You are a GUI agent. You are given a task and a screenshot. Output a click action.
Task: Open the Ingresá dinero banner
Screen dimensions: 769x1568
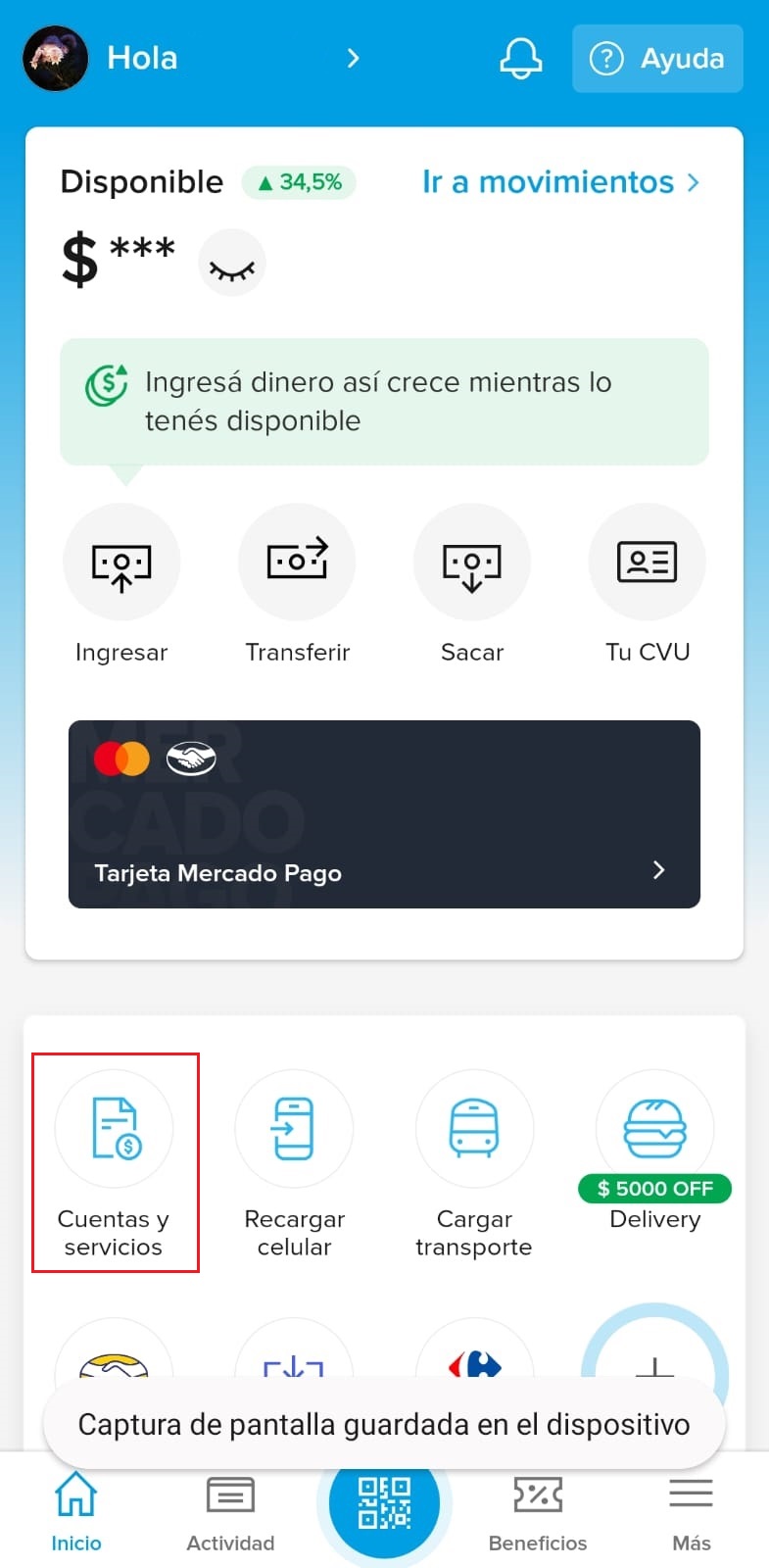pyautogui.click(x=383, y=402)
